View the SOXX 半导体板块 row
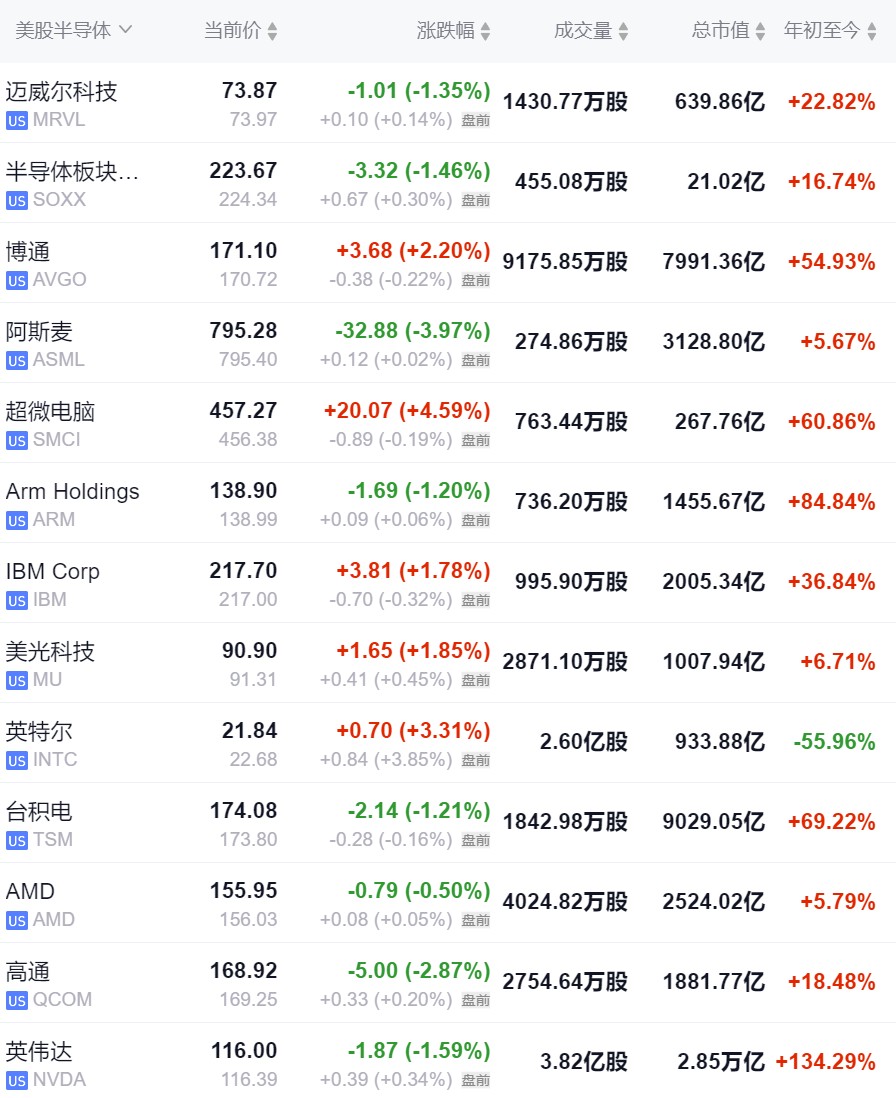The width and height of the screenshot is (896, 1098). point(72,183)
